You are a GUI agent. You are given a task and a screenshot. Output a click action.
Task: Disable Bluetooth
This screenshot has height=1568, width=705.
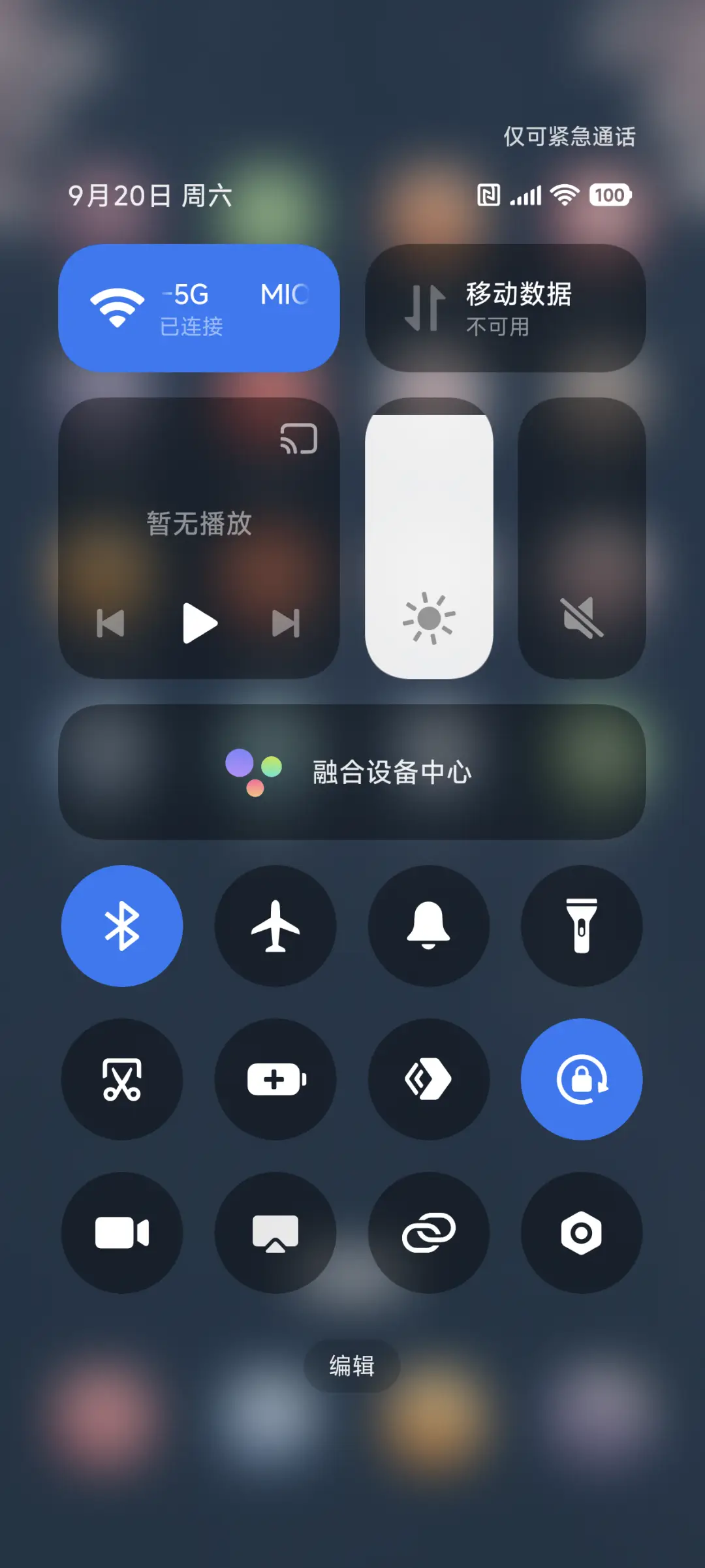tap(122, 927)
